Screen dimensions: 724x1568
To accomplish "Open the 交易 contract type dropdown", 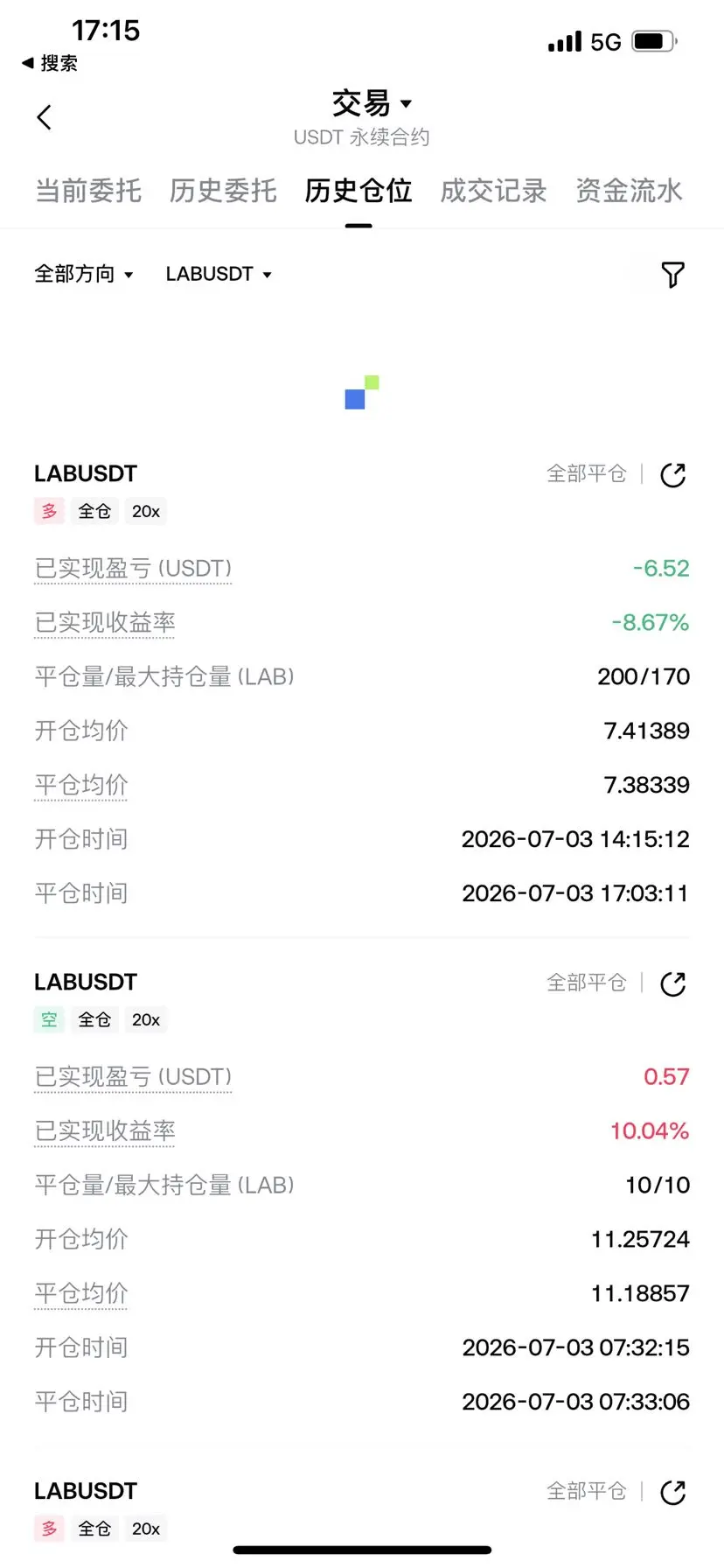I will (x=371, y=104).
